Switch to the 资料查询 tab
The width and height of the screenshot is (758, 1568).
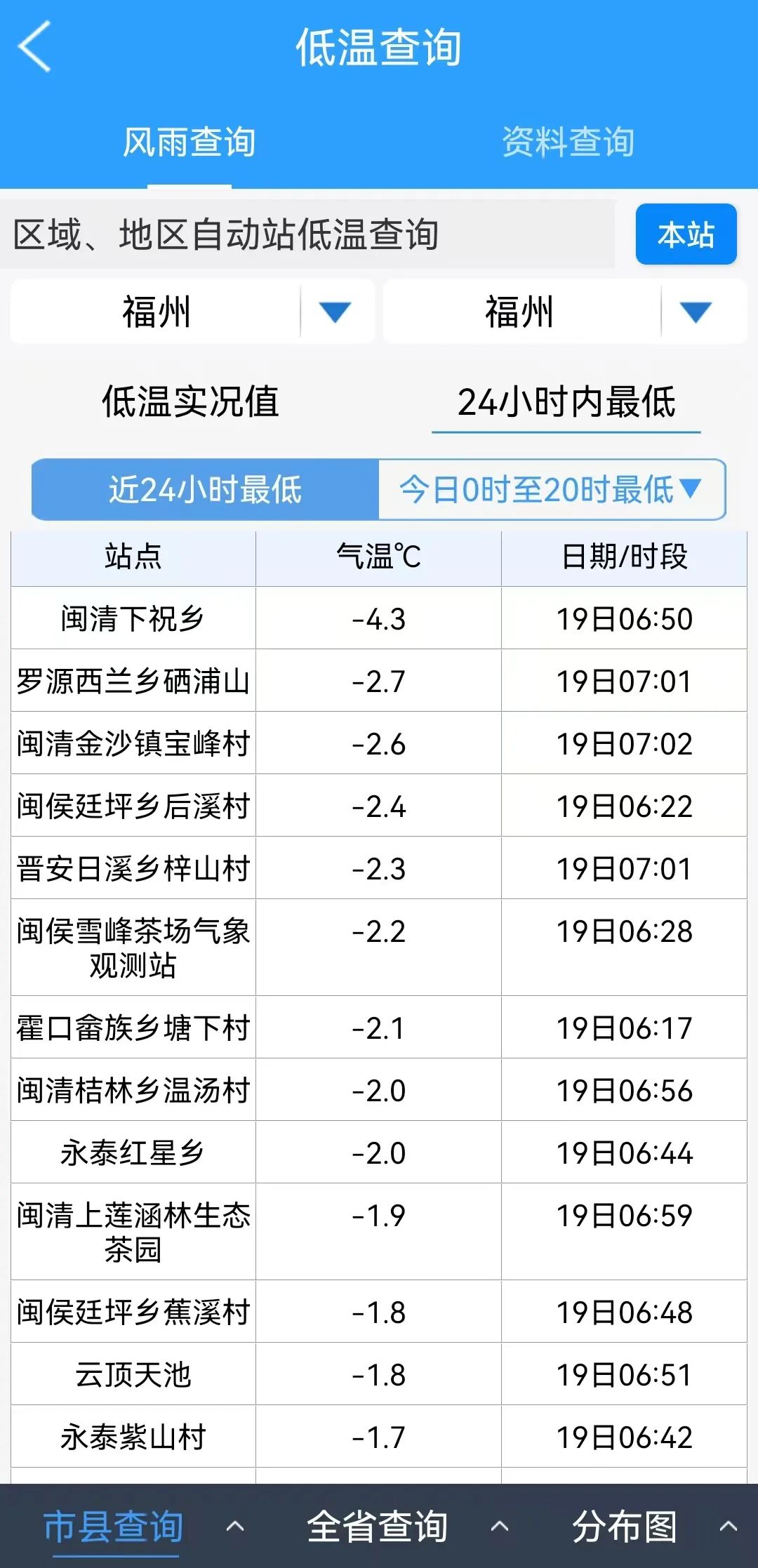pyautogui.click(x=568, y=142)
